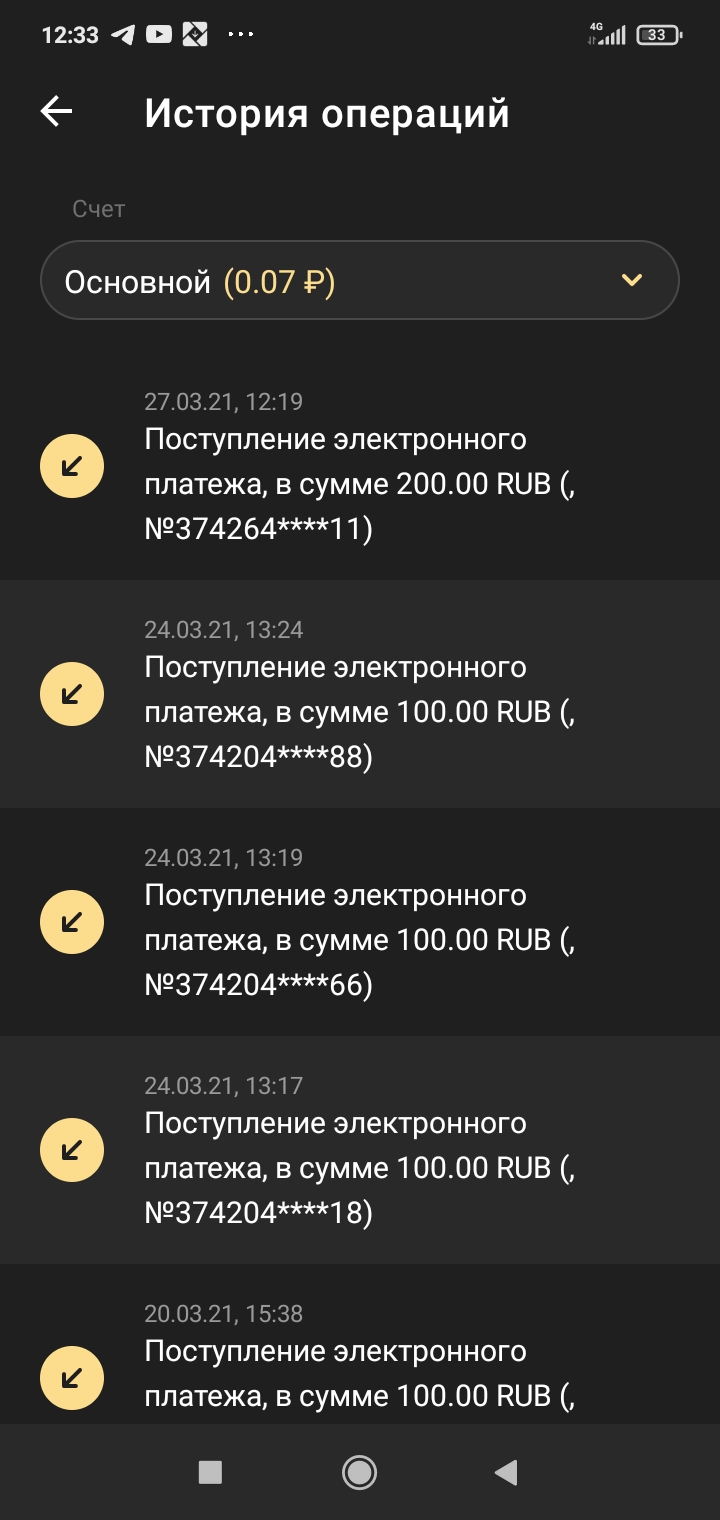Go back from История операций
The height and width of the screenshot is (1520, 720).
[57, 112]
